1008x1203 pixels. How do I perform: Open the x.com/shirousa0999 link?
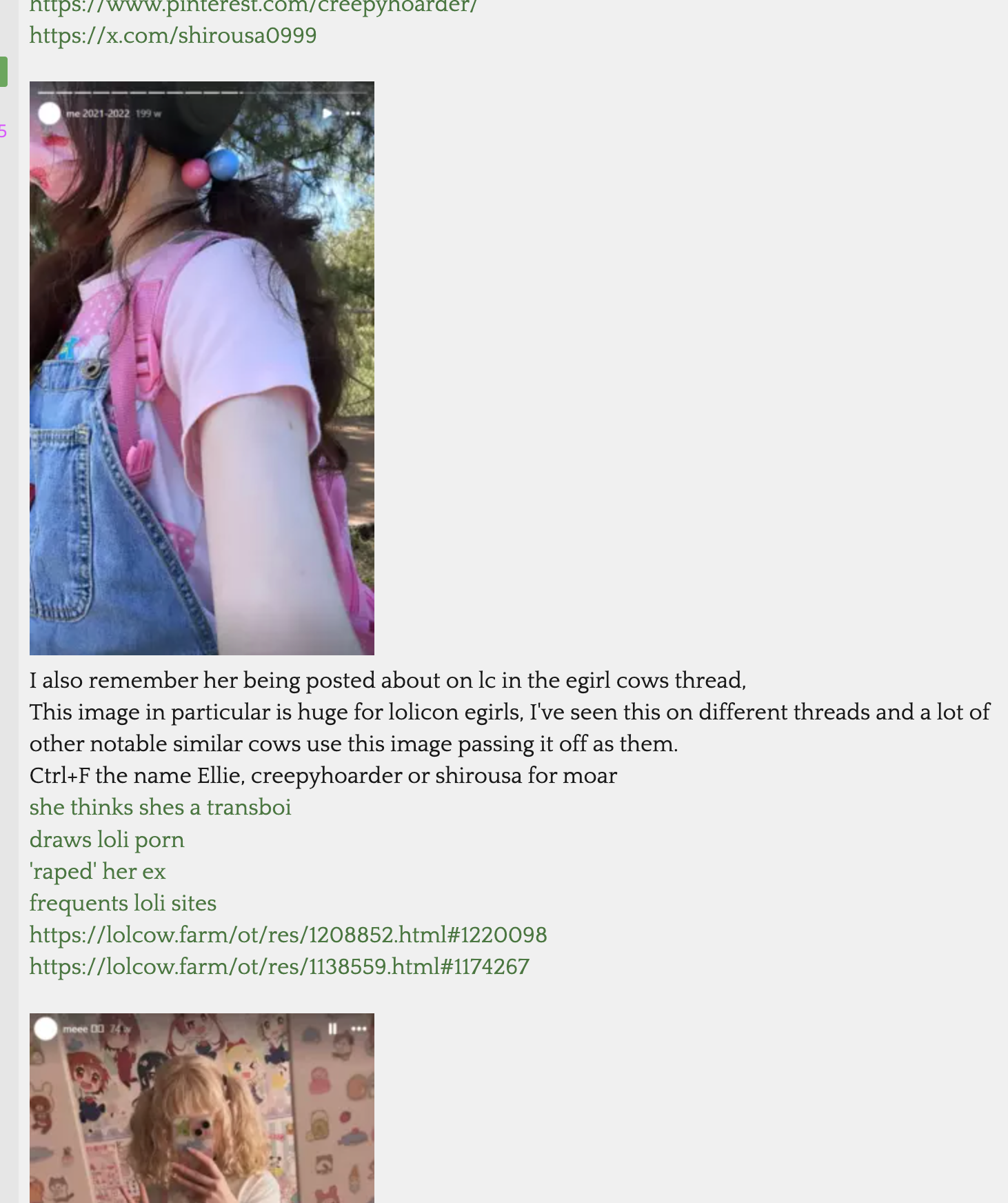173,36
